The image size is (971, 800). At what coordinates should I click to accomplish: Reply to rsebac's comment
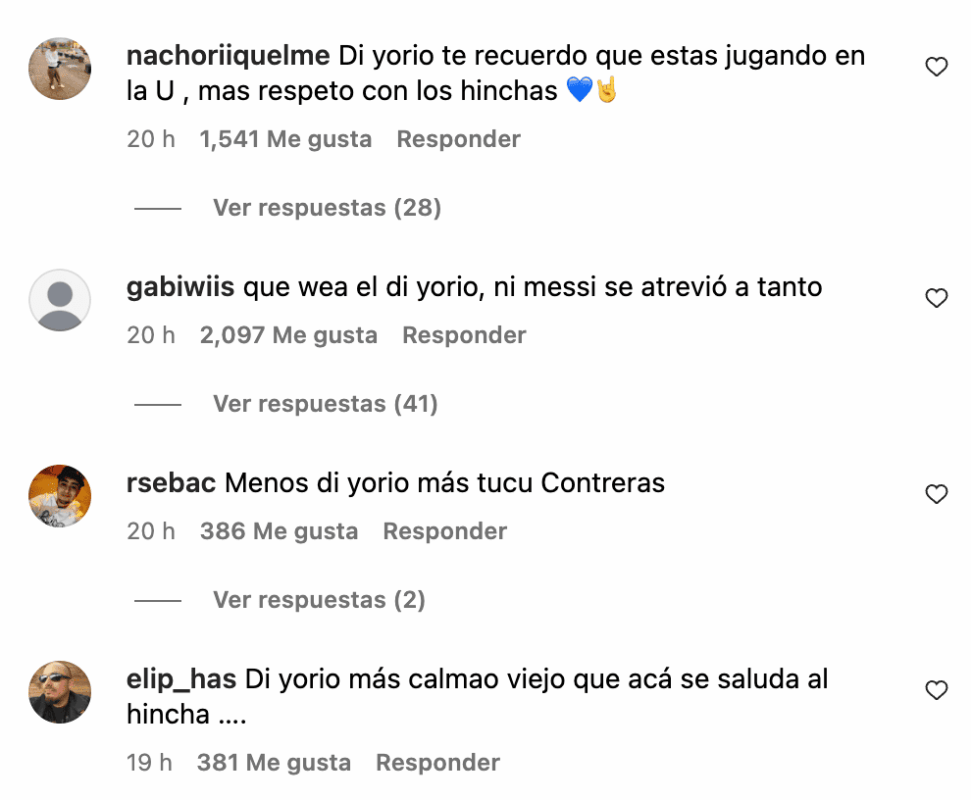tap(445, 531)
